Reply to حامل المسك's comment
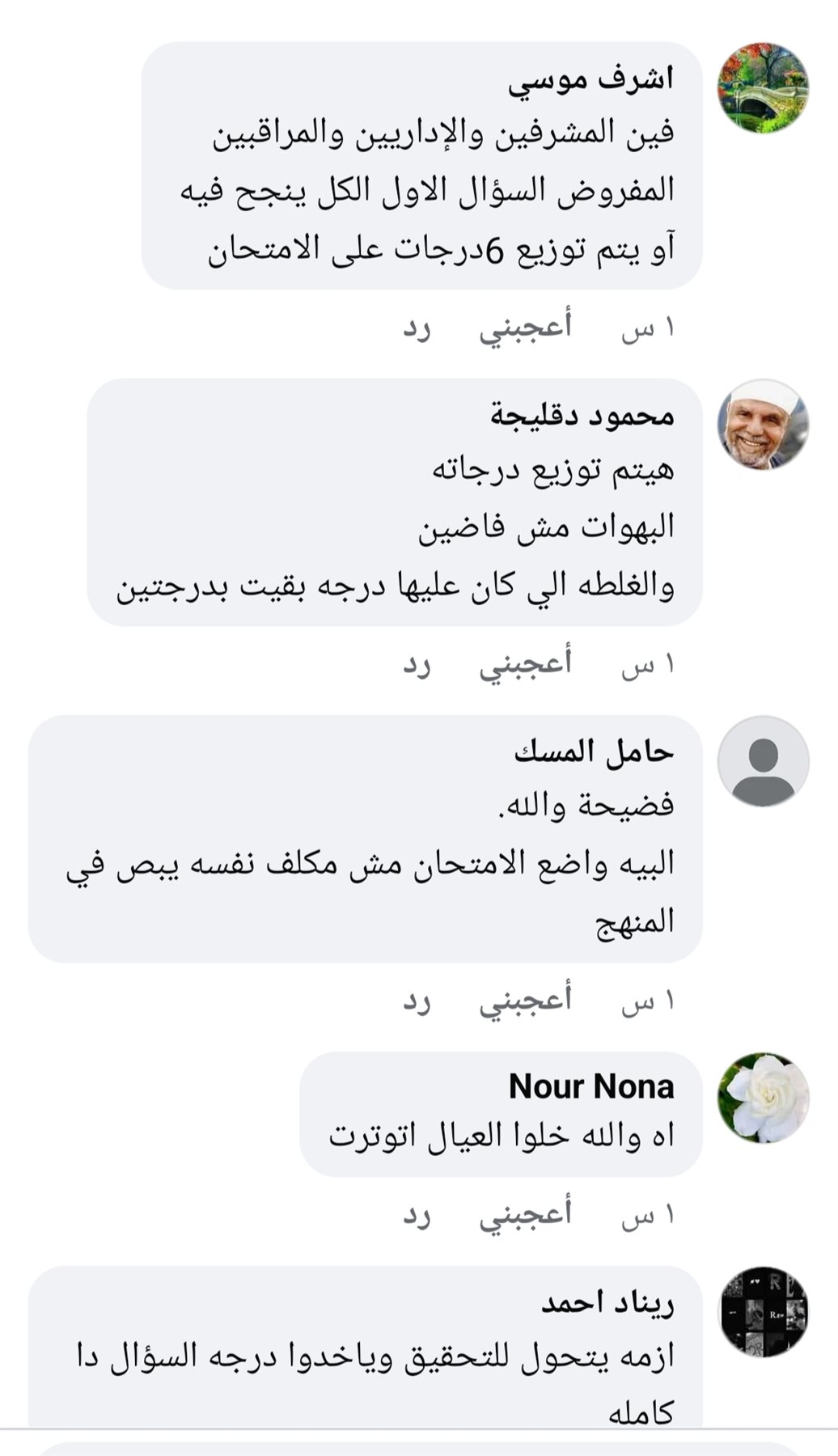Image resolution: width=838 pixels, height=1456 pixels. 417,1001
